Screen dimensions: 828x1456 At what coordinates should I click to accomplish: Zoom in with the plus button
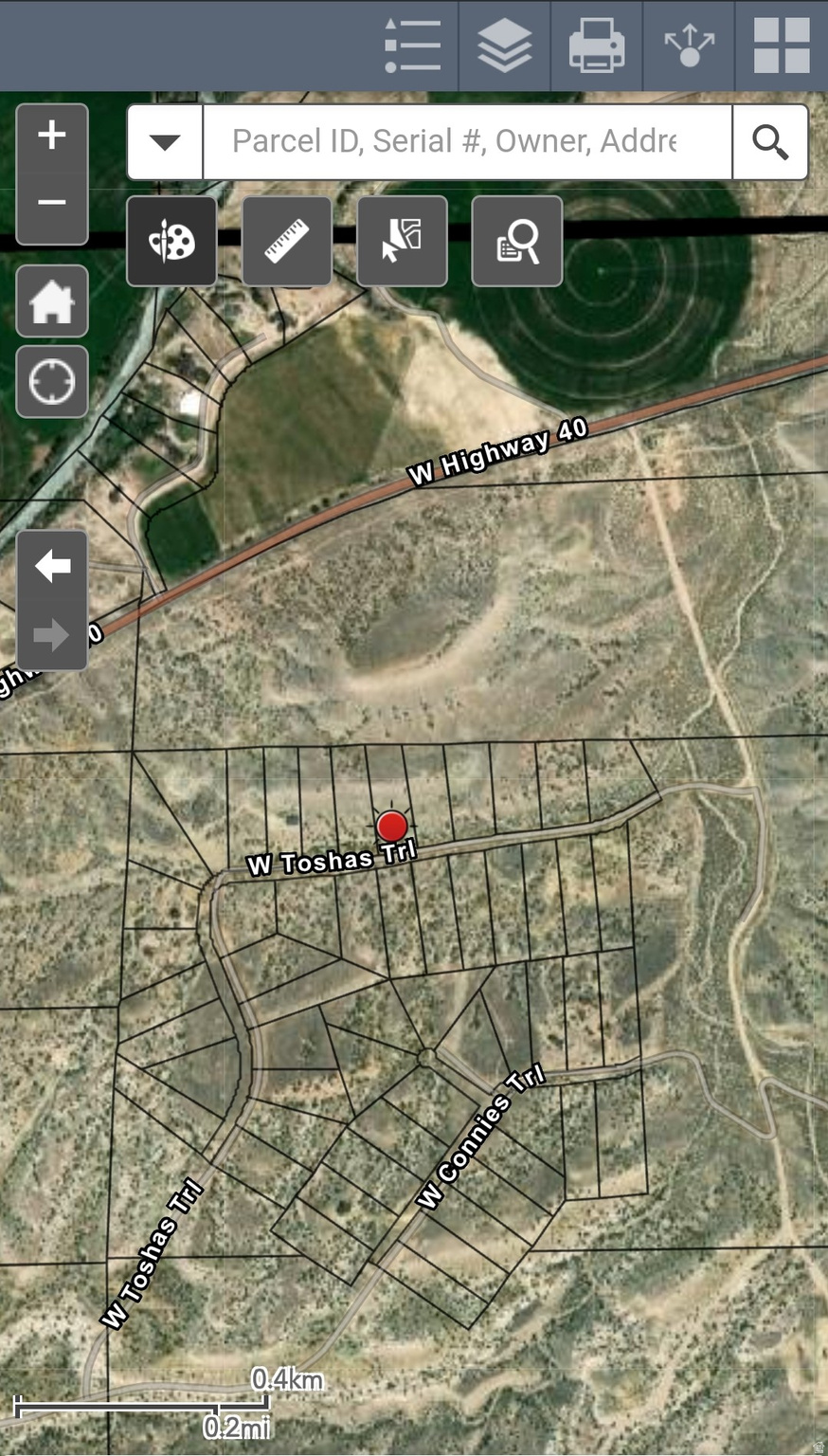pyautogui.click(x=52, y=136)
